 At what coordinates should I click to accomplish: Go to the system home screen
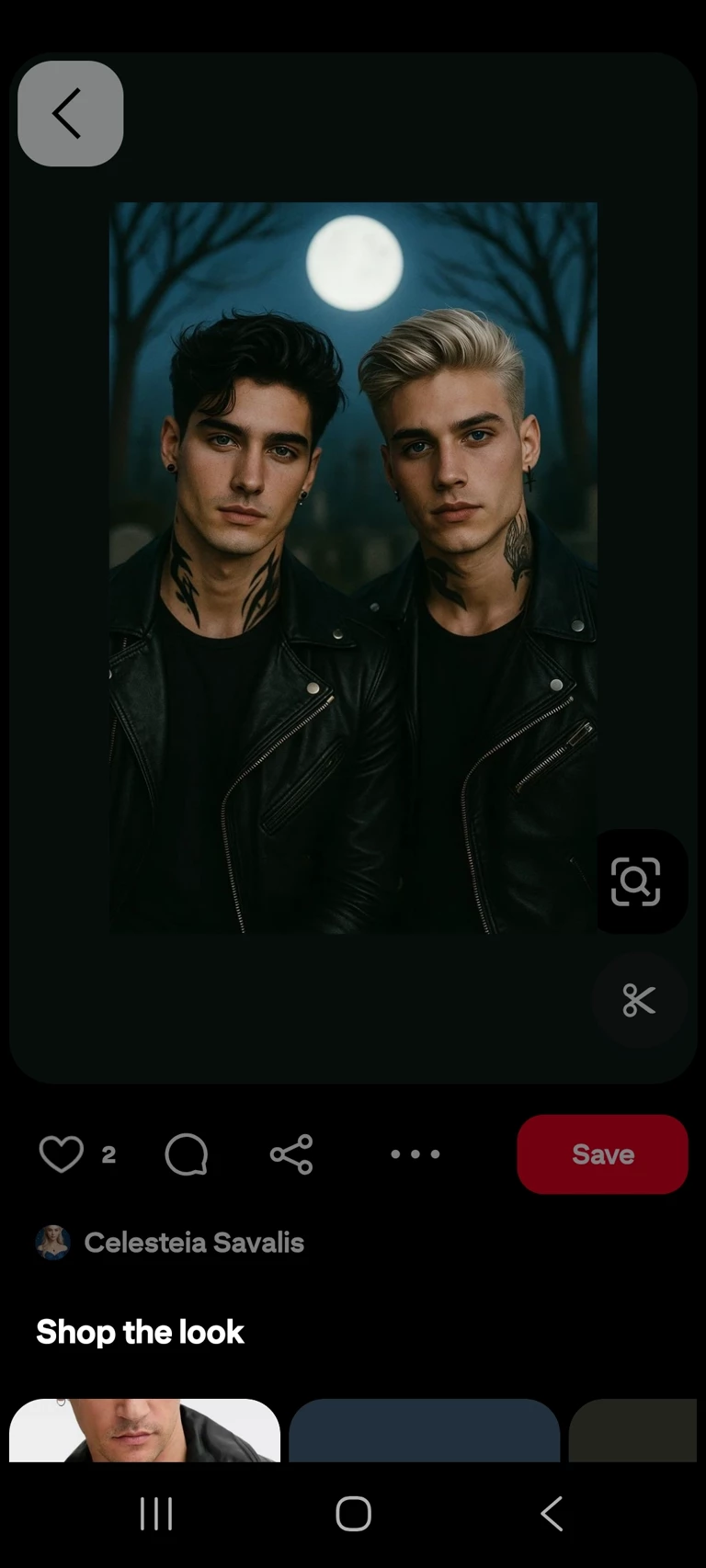pyautogui.click(x=353, y=1514)
